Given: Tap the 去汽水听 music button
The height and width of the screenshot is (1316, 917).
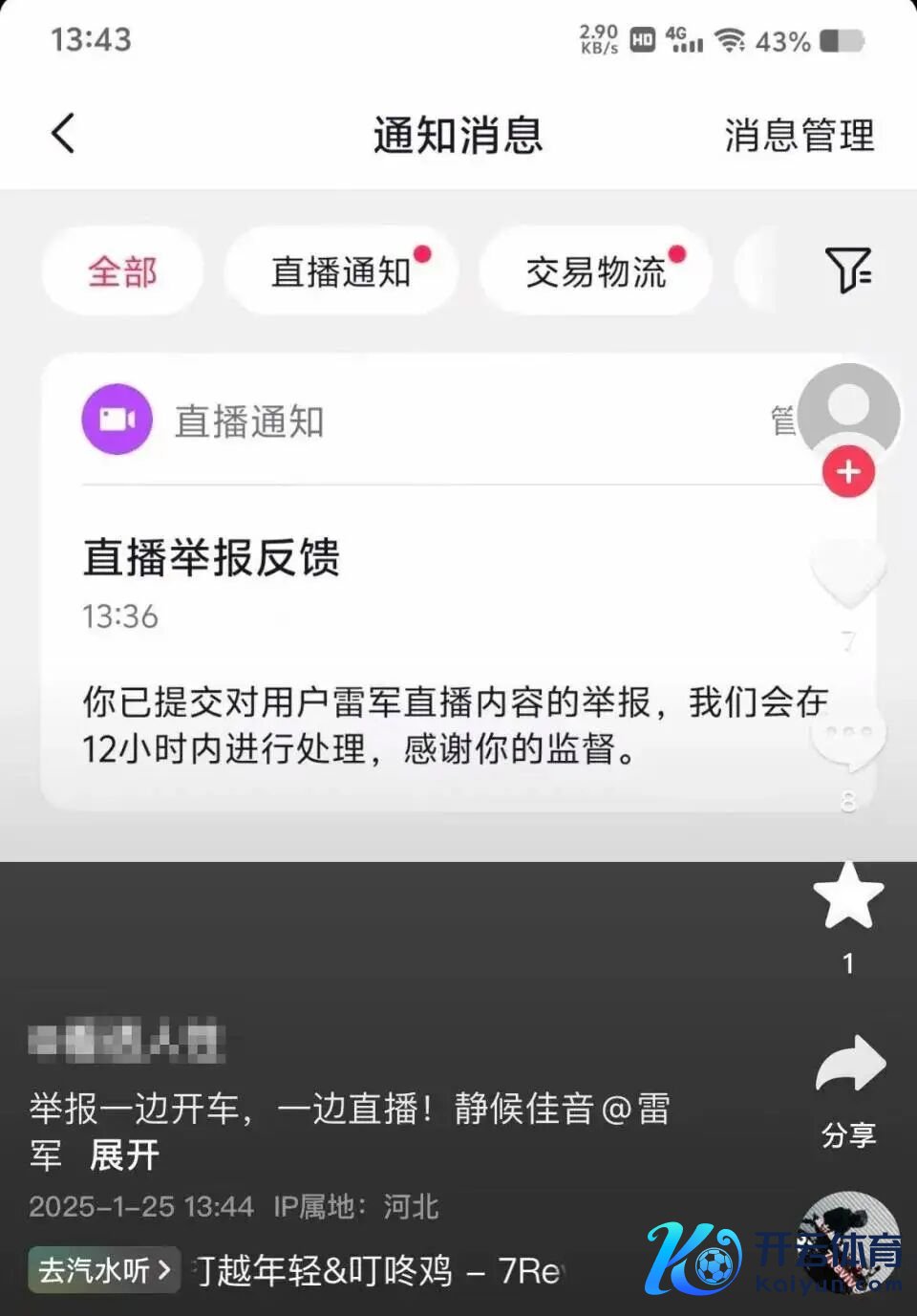Looking at the screenshot, I should tap(103, 1270).
